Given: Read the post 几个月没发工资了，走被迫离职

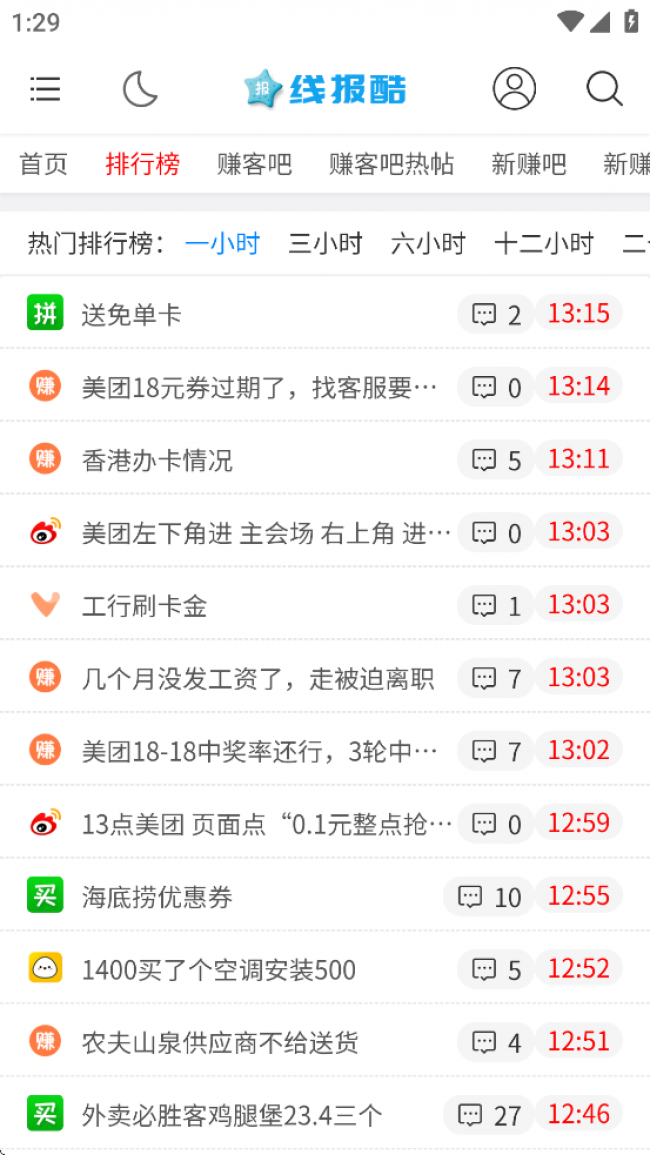Looking at the screenshot, I should click(x=258, y=679).
